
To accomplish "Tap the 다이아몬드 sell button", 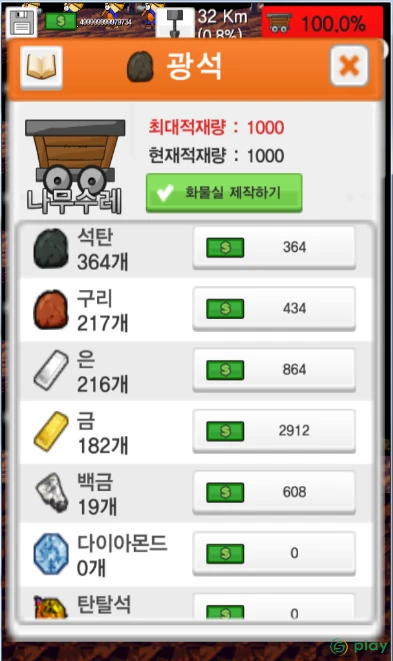I will click(x=274, y=553).
